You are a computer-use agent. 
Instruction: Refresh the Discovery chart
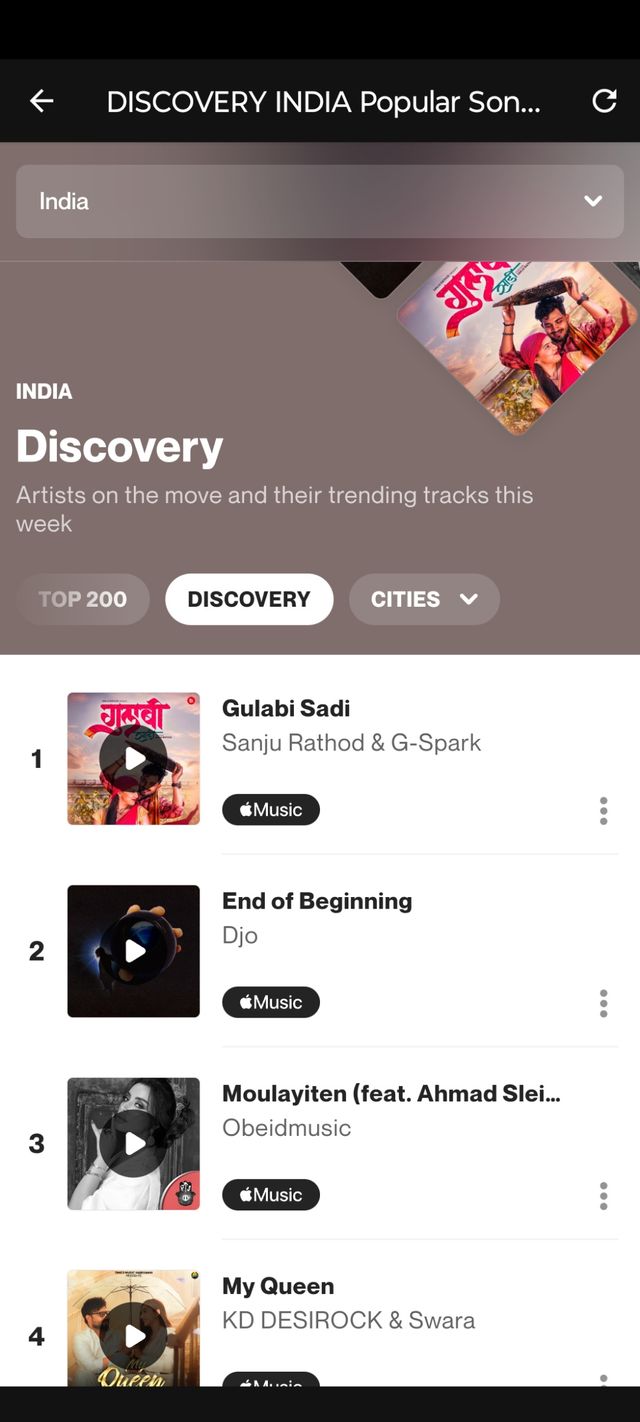604,101
